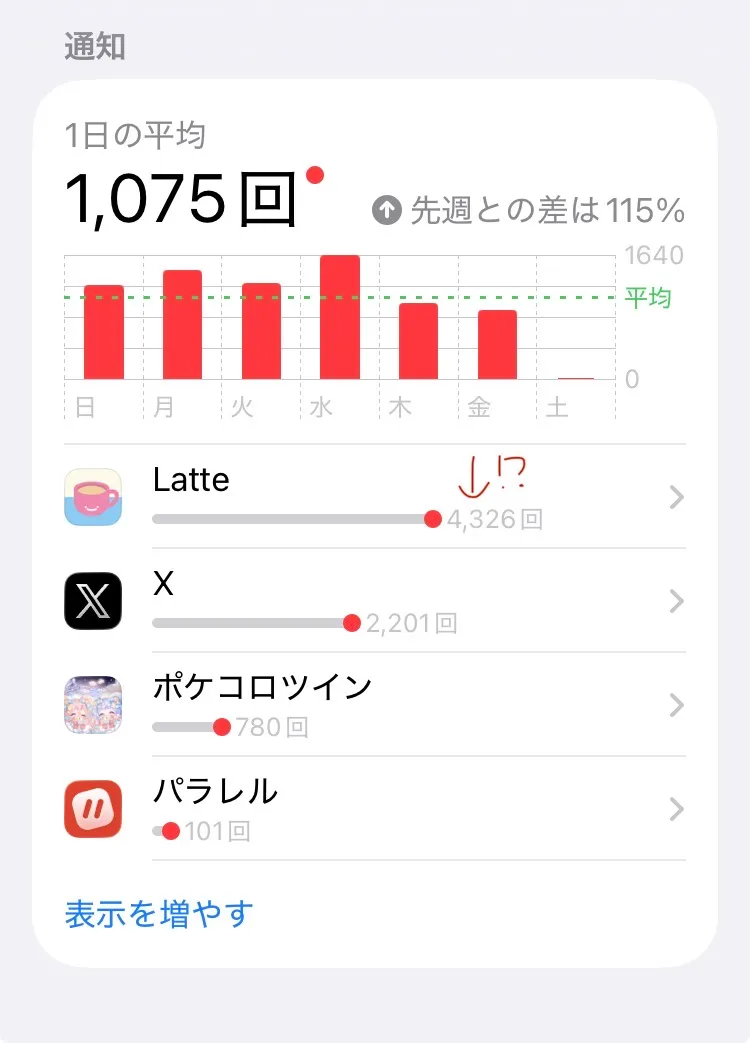Select the 月 (Monday) bar in the chart
This screenshot has height=1043, width=750.
(182, 325)
